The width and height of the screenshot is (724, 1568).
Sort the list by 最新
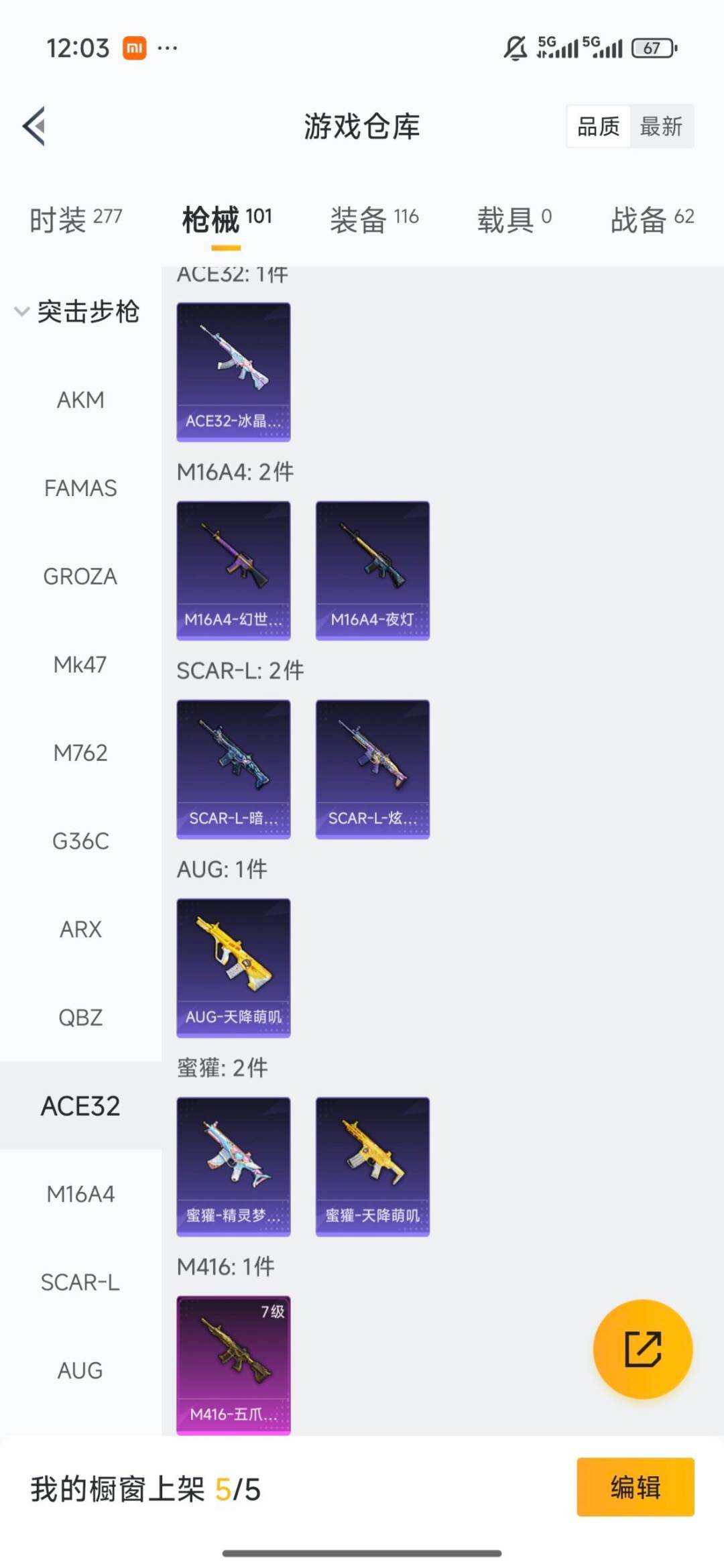pos(661,126)
